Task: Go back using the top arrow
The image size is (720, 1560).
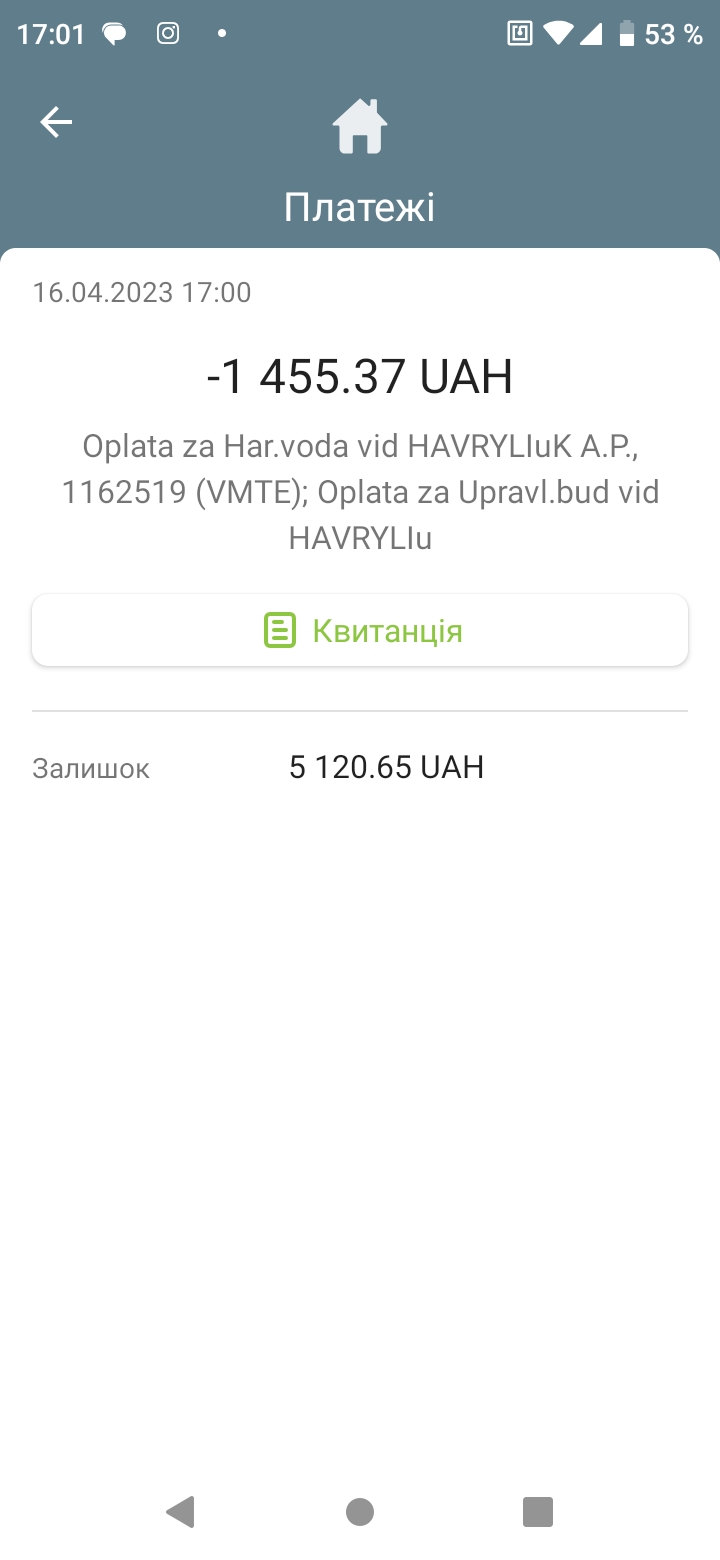Action: (x=56, y=123)
